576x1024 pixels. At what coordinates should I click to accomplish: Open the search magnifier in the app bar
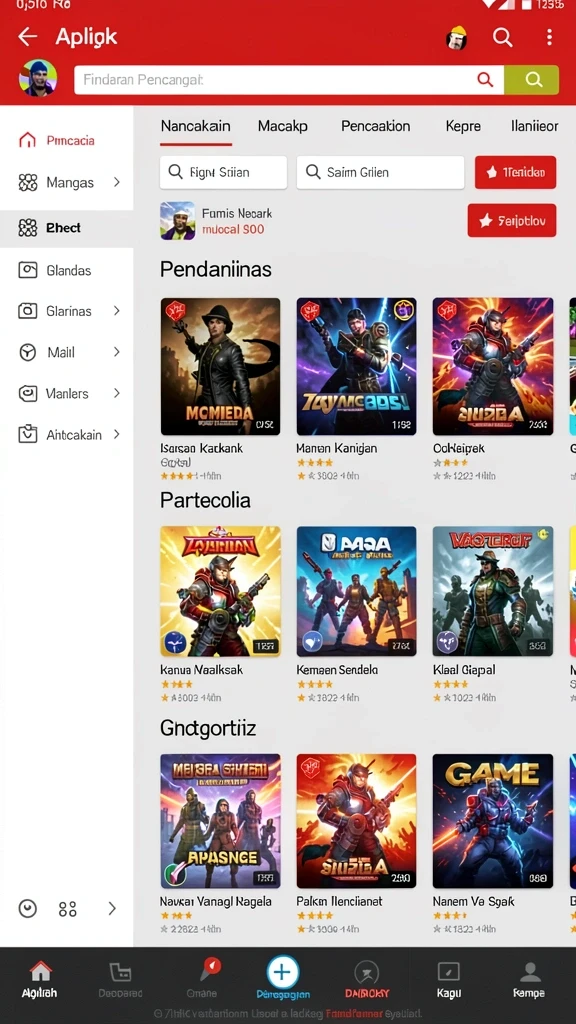pos(502,37)
